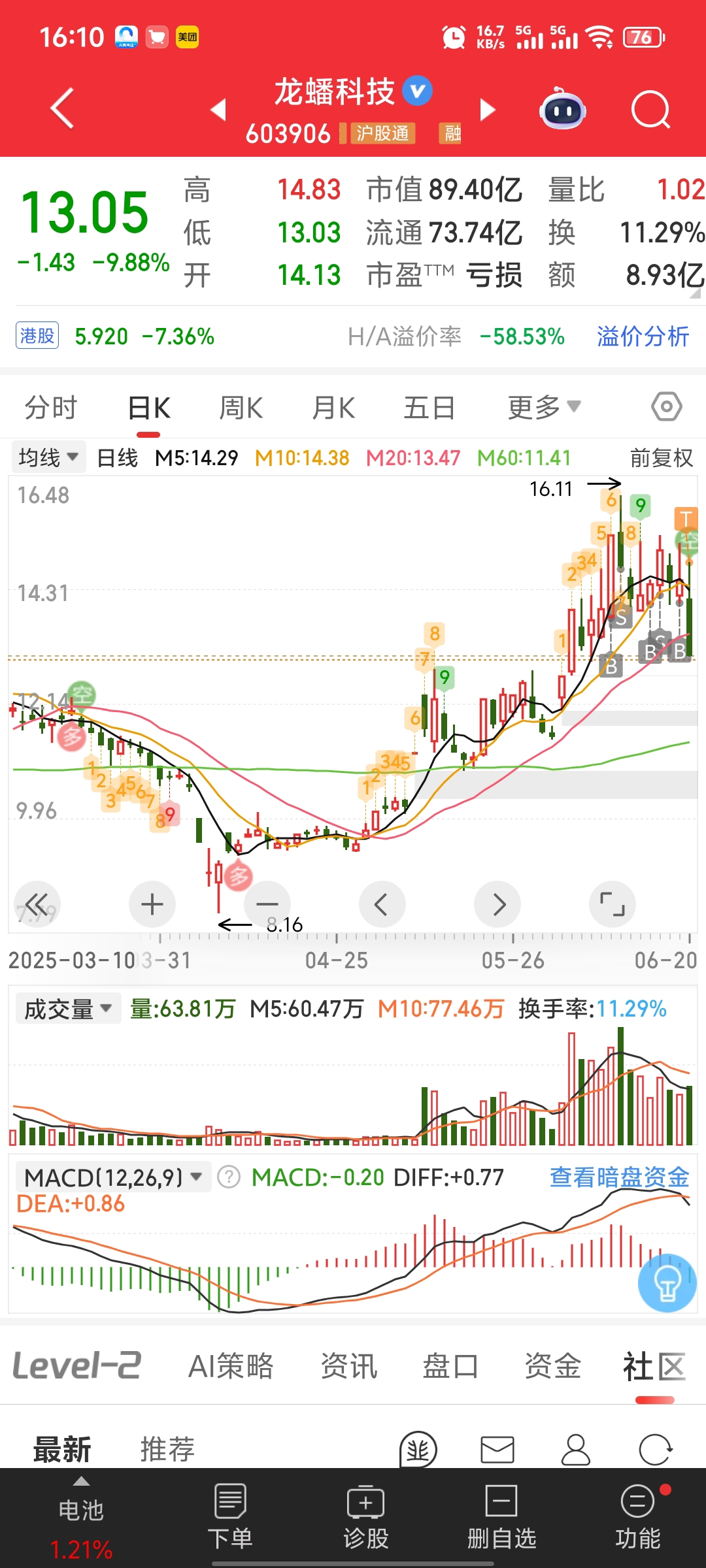
Task: Open chart settings hexagon icon
Action: (x=666, y=407)
